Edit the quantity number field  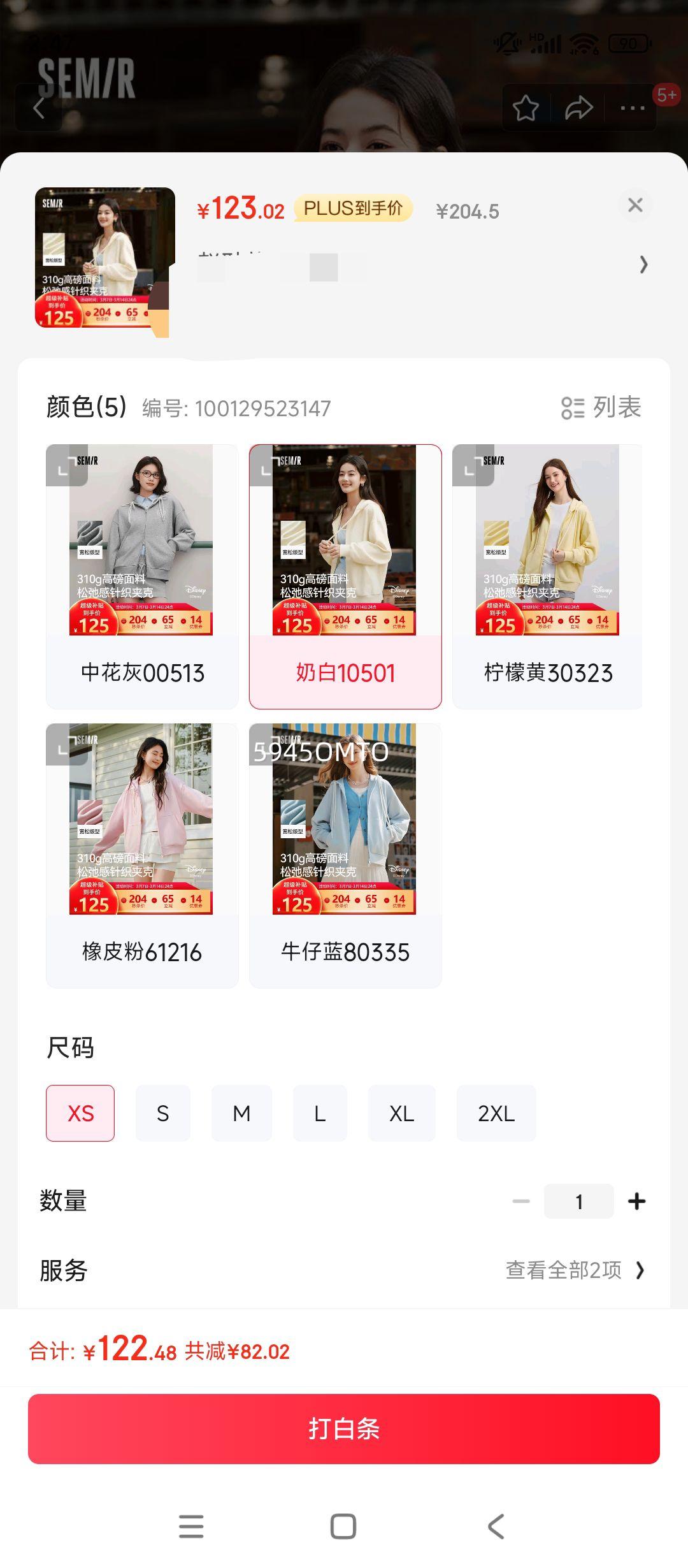click(x=578, y=1201)
